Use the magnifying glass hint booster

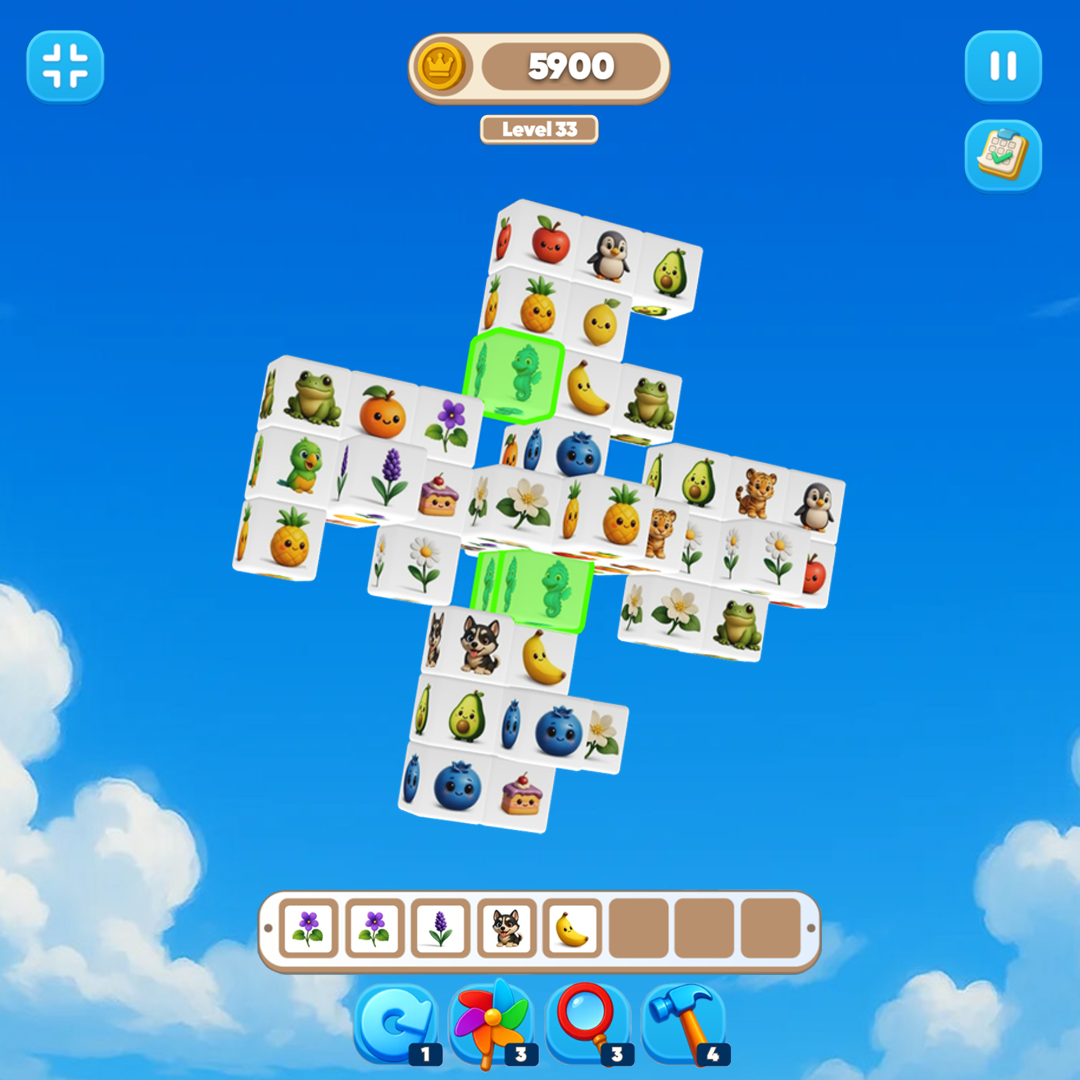point(588,1024)
